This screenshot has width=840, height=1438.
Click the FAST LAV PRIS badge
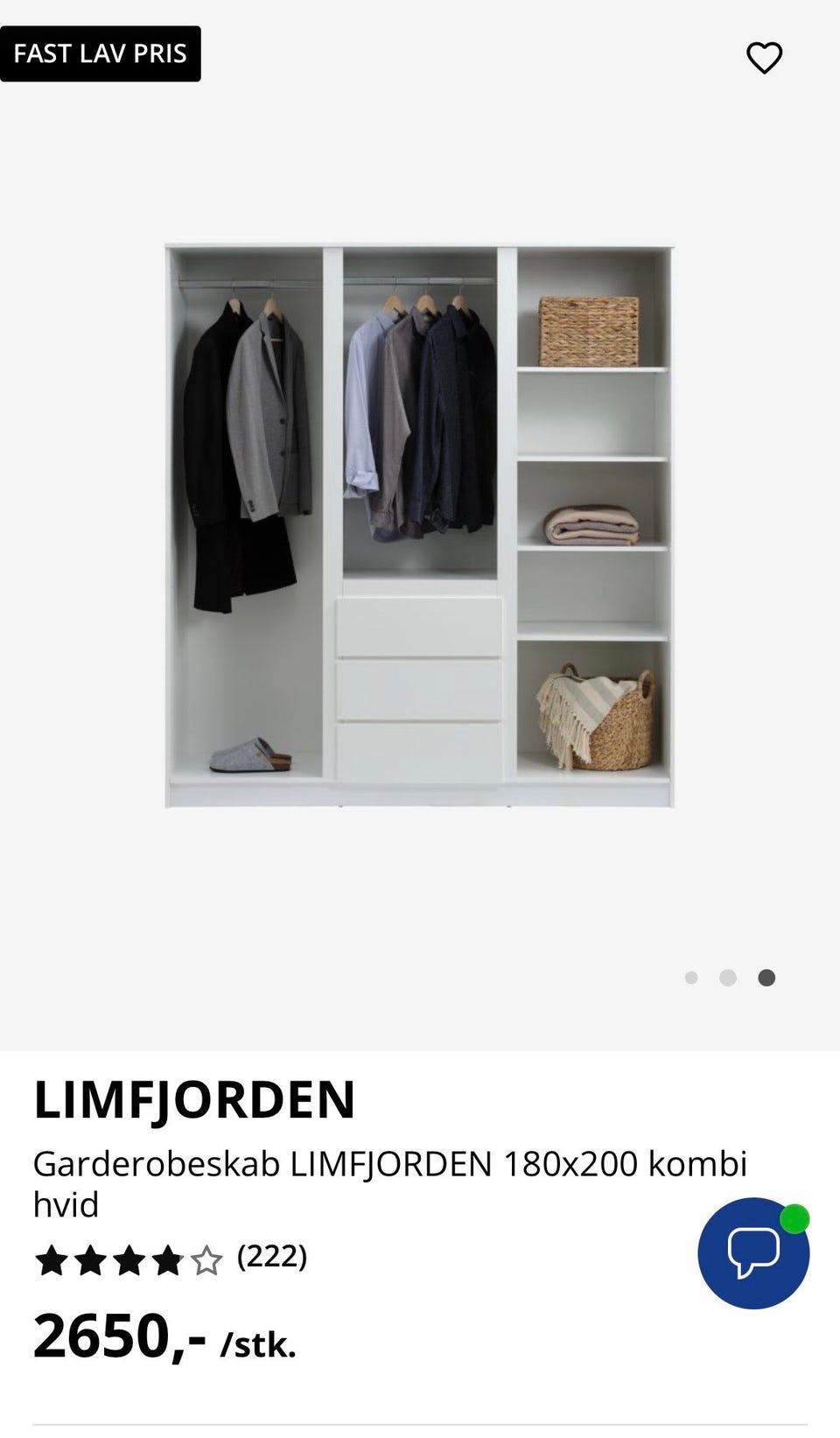101,53
